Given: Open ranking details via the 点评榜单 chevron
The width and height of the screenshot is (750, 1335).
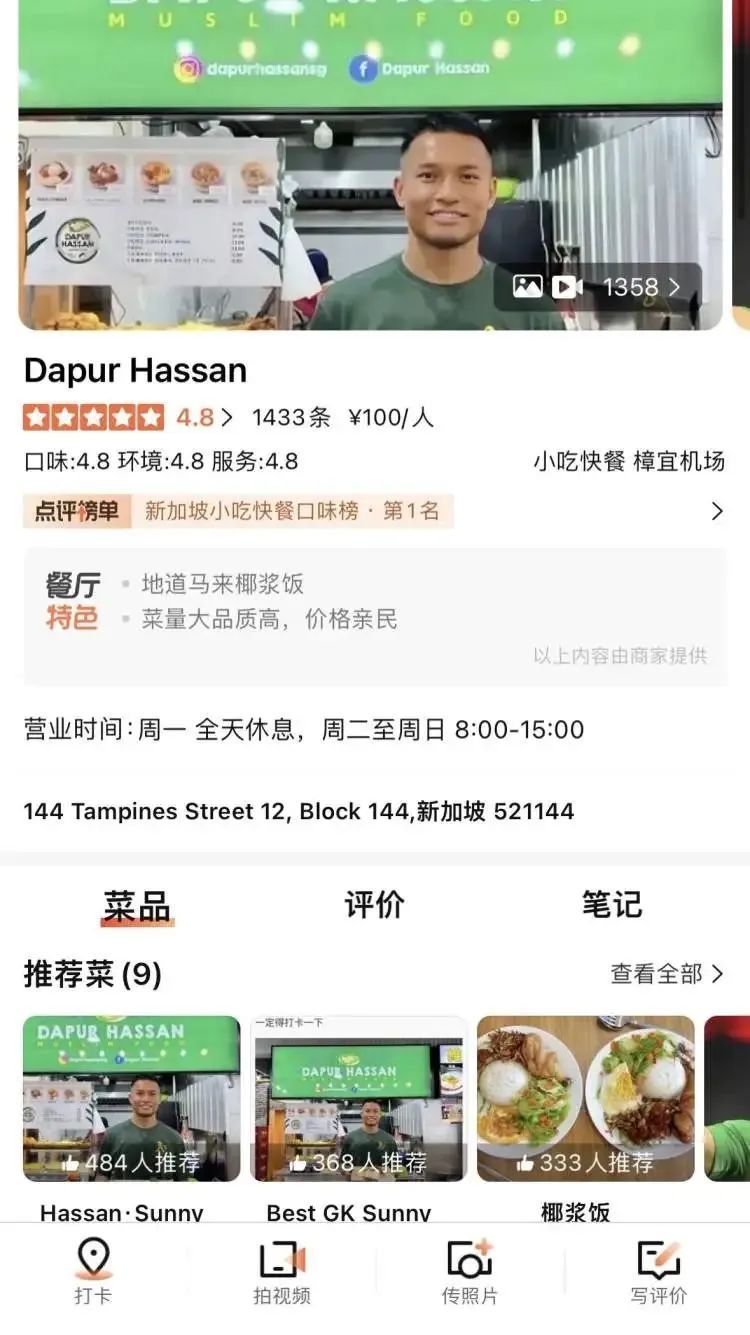Looking at the screenshot, I should point(718,510).
